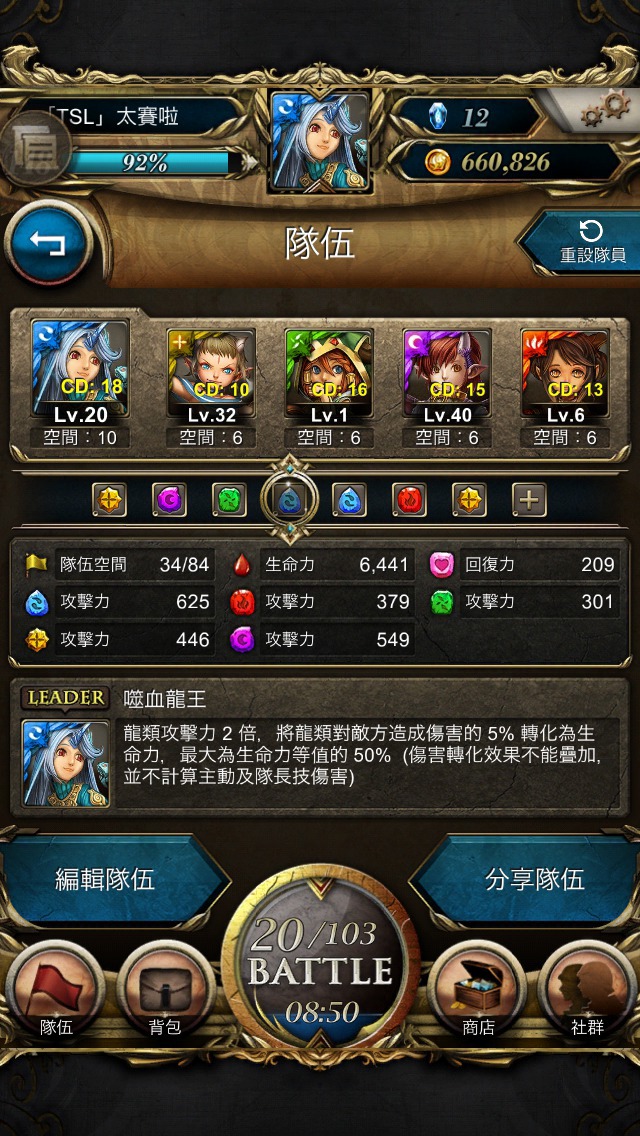640x1136 pixels.
Task: Open the player avatar at top center
Action: [x=320, y=141]
